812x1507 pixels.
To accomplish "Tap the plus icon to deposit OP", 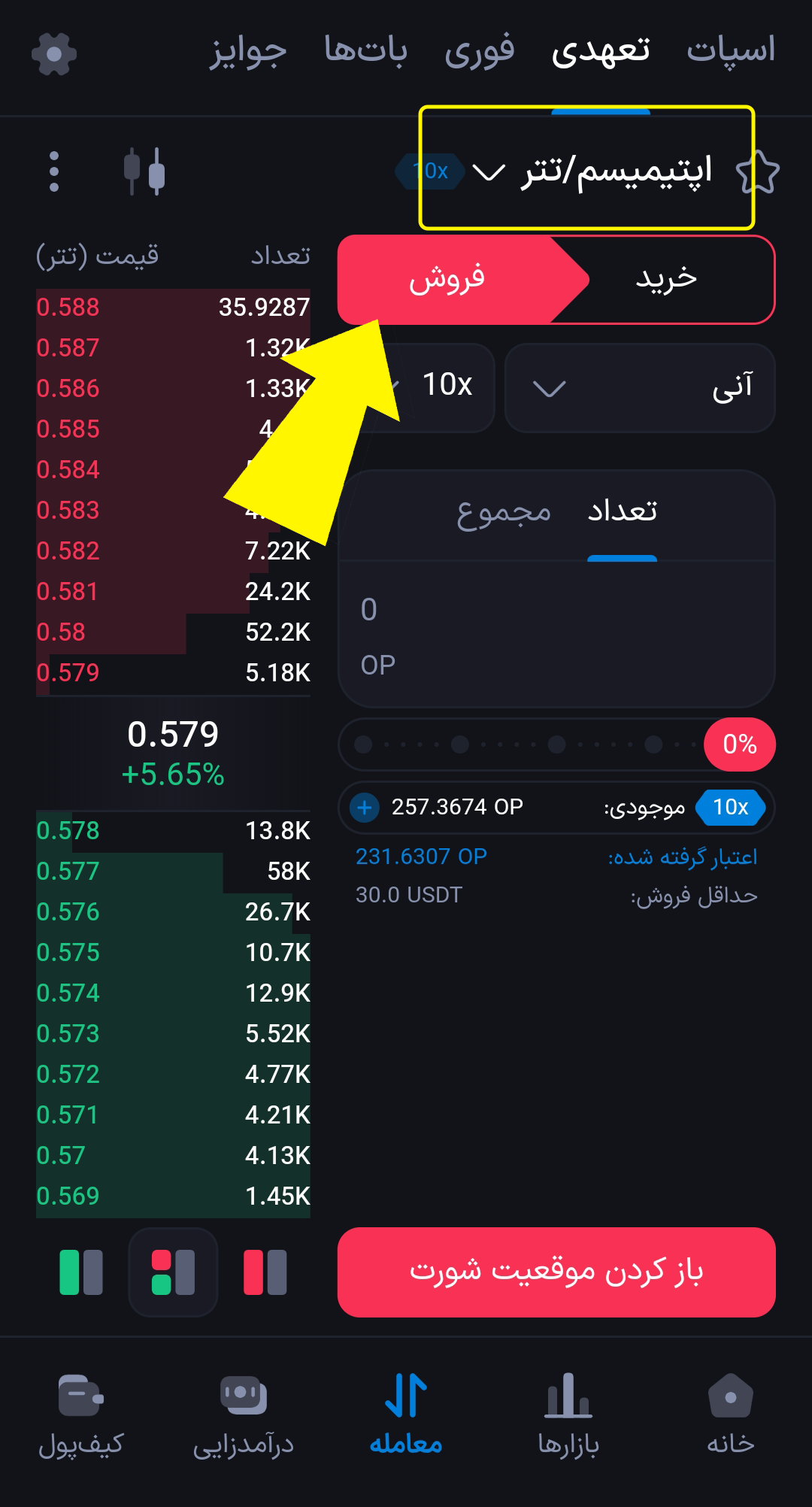I will tap(364, 808).
